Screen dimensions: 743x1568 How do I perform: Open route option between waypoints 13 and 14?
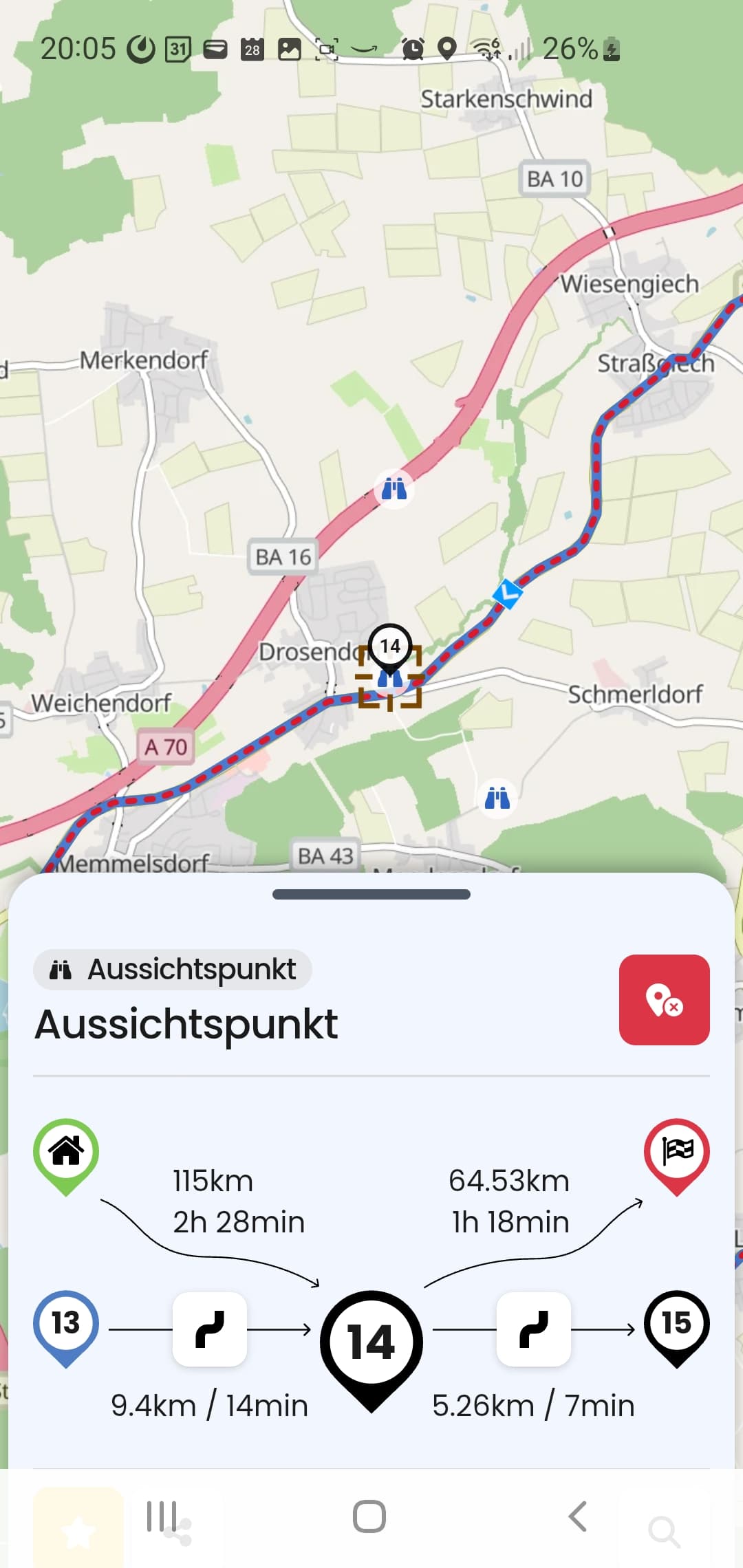click(210, 1329)
